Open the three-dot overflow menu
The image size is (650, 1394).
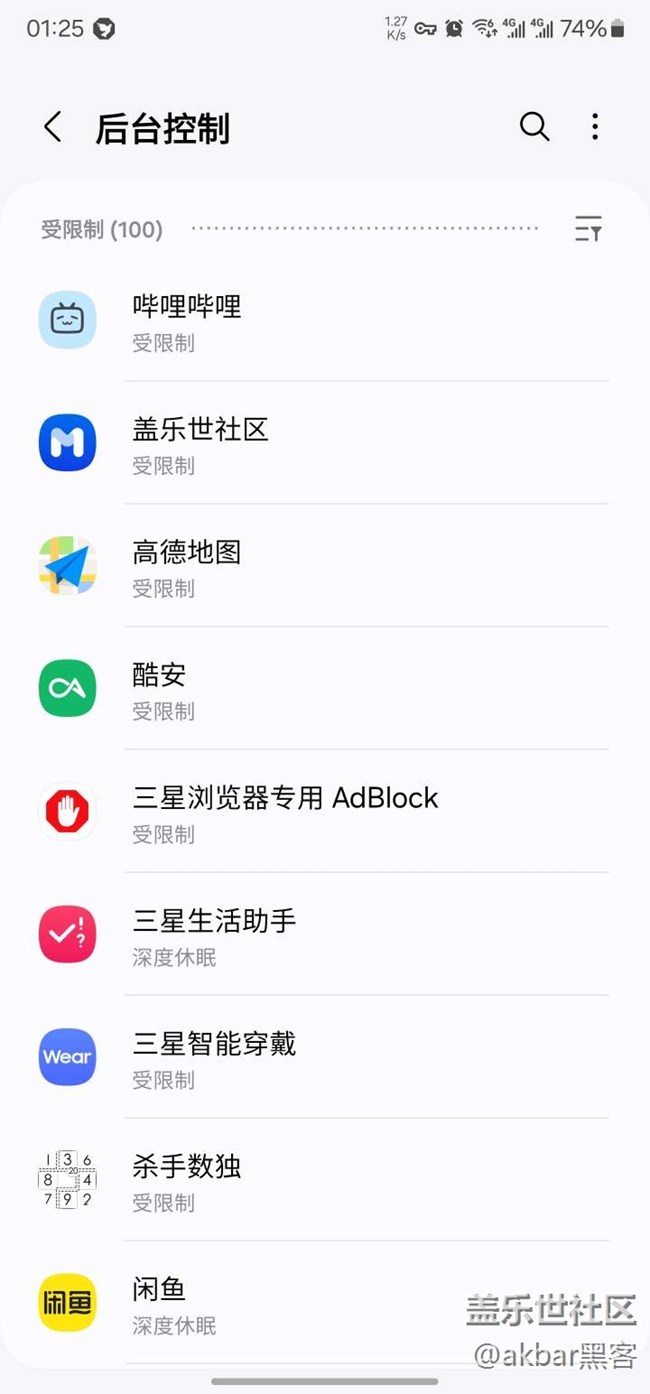pyautogui.click(x=595, y=127)
